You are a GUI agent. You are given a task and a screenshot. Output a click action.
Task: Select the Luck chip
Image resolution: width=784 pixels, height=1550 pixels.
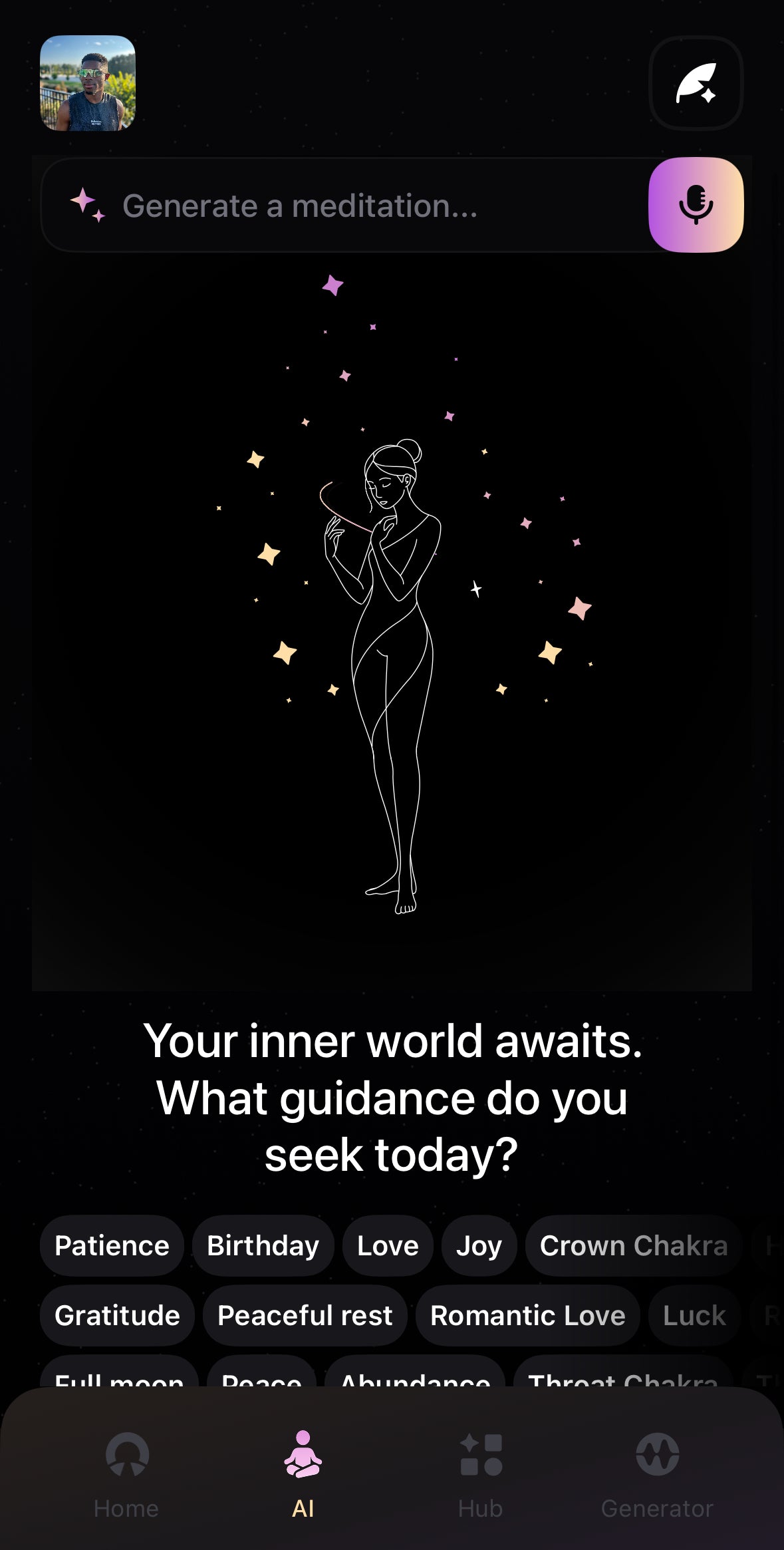click(x=694, y=1315)
